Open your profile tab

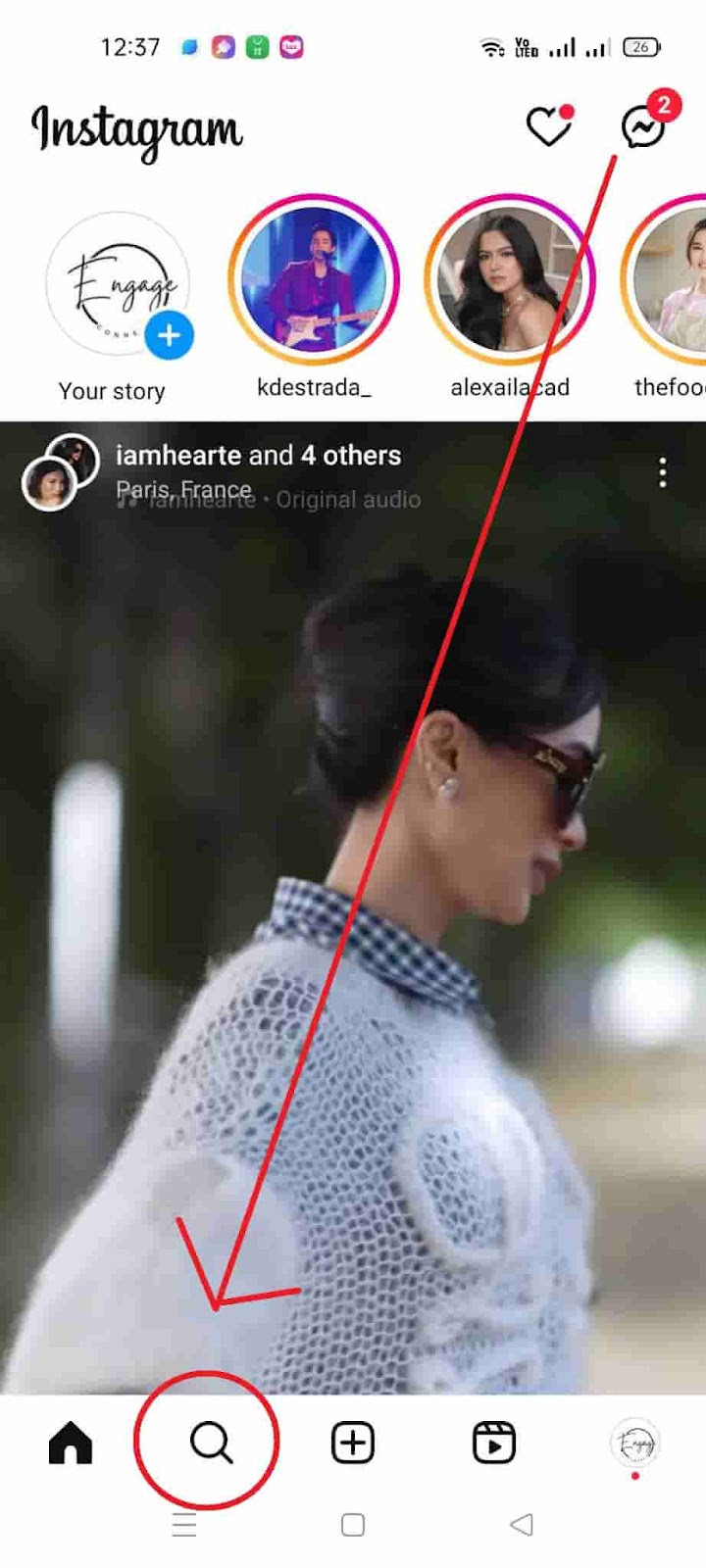(x=635, y=1443)
